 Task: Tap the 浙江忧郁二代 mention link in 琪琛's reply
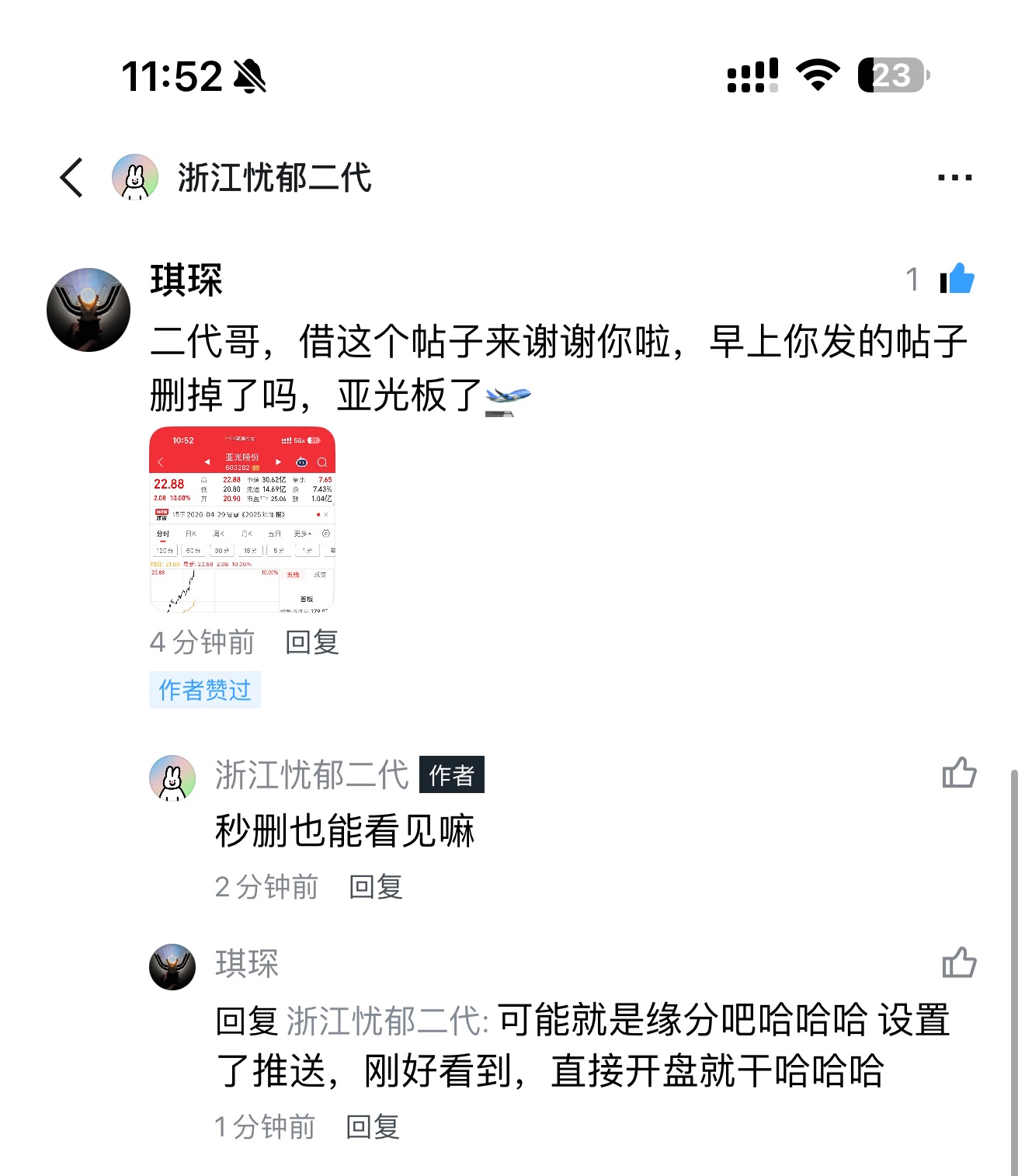coord(387,1021)
